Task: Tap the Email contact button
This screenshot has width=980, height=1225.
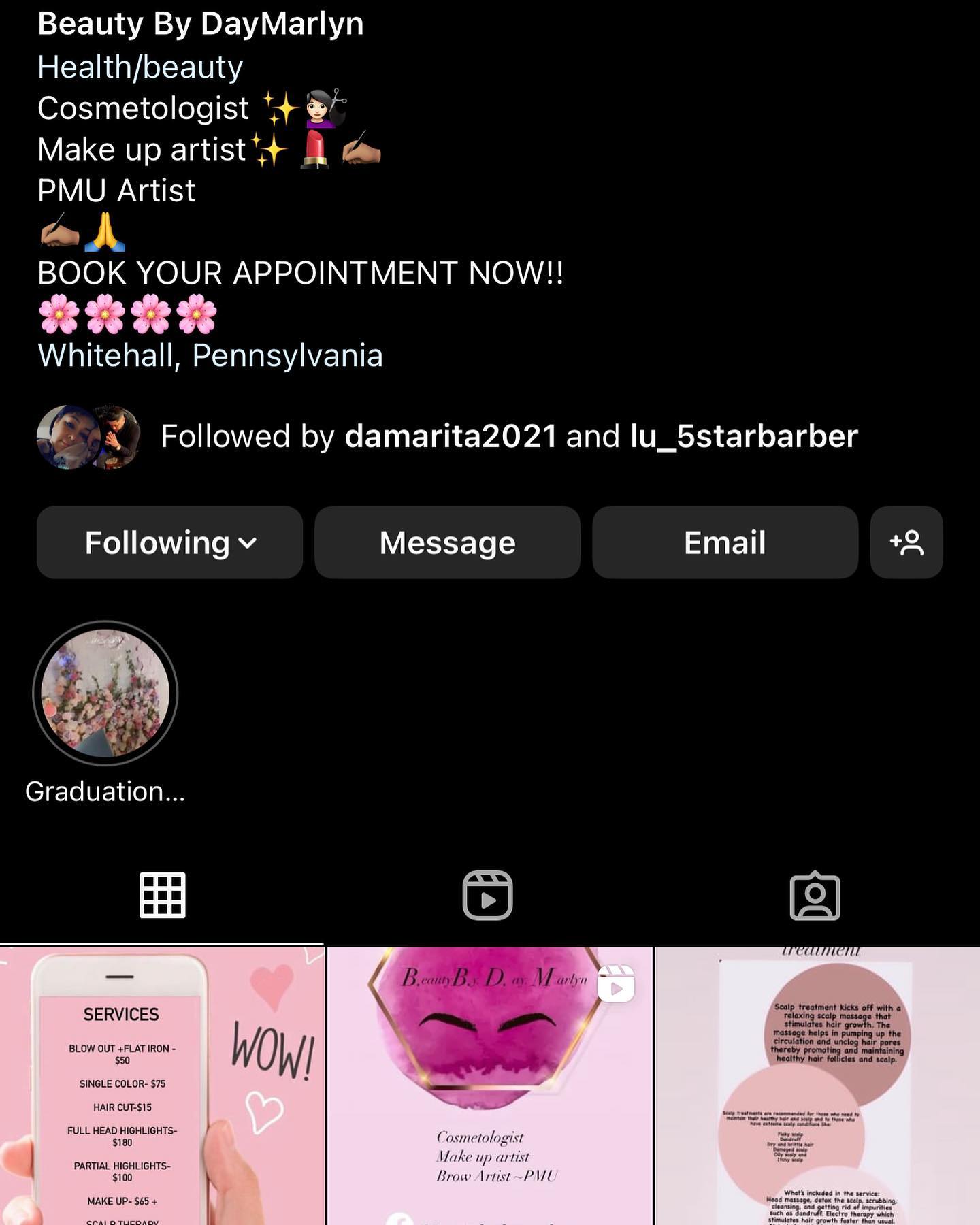Action: [725, 542]
